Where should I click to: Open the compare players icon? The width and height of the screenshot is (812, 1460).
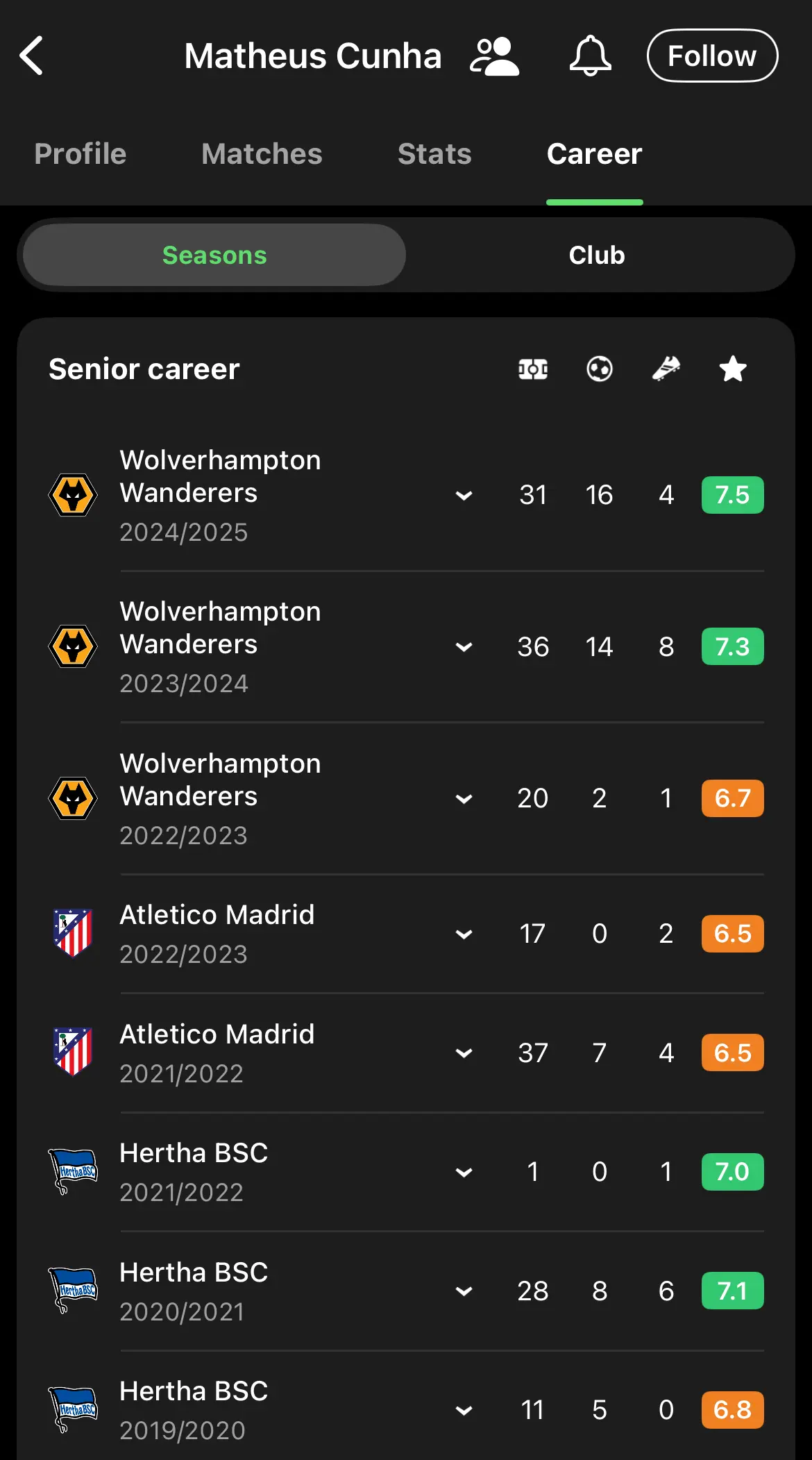click(x=494, y=56)
